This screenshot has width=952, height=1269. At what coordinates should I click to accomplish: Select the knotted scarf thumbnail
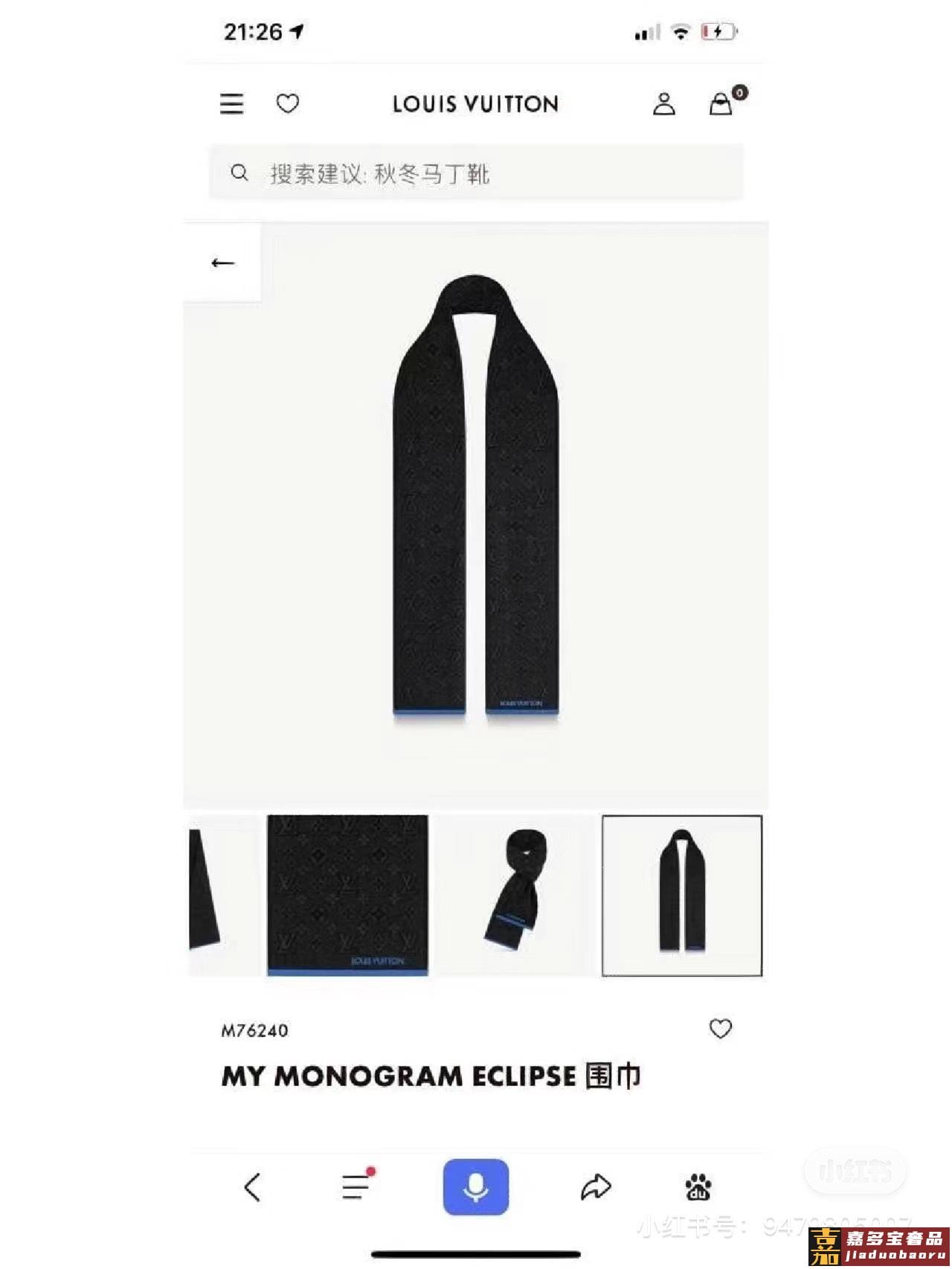515,895
